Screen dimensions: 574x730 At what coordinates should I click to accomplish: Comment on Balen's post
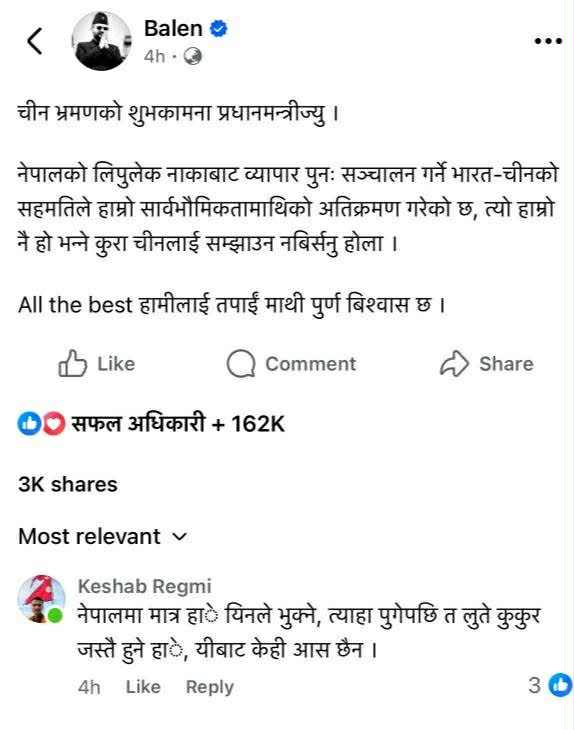(291, 364)
